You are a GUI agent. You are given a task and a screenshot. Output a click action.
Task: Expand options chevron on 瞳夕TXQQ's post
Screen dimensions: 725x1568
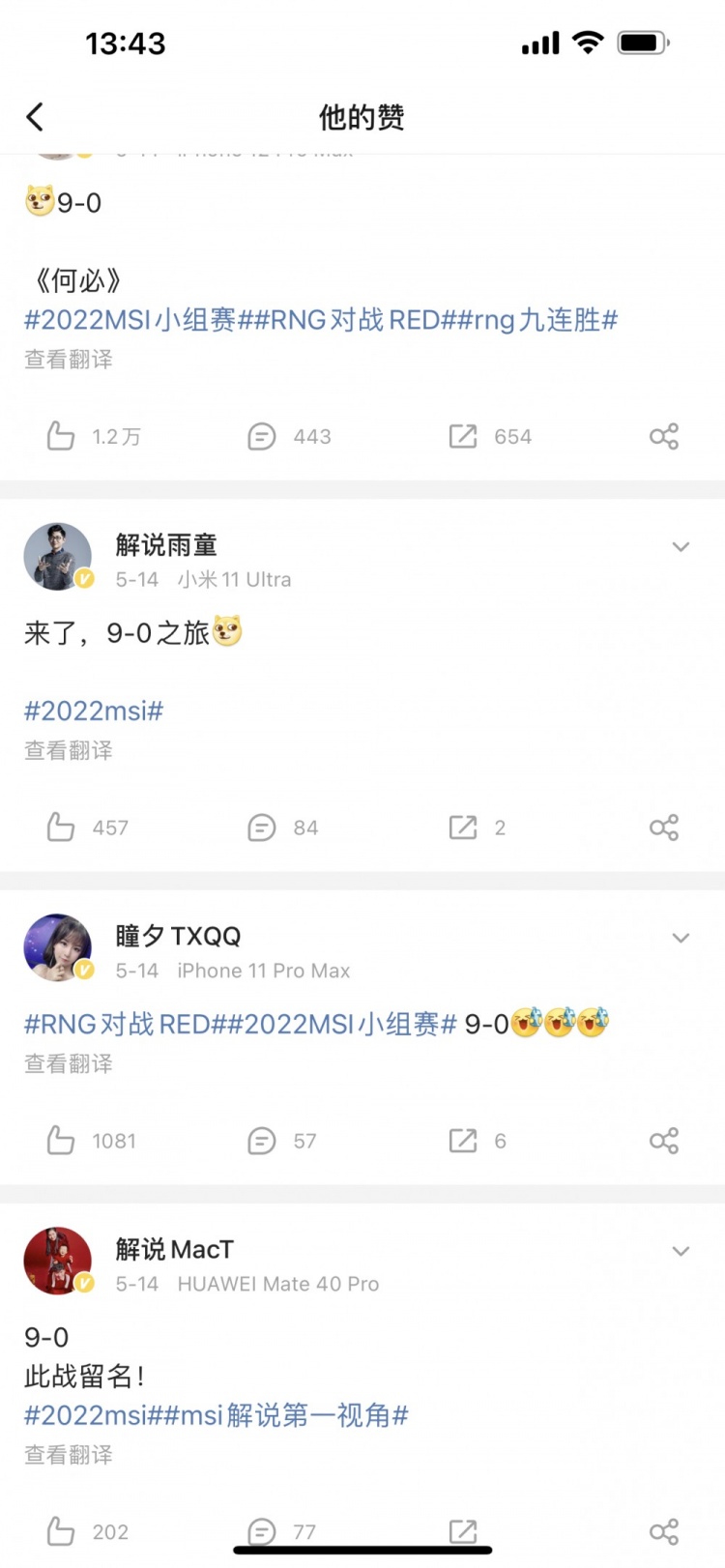coord(681,938)
